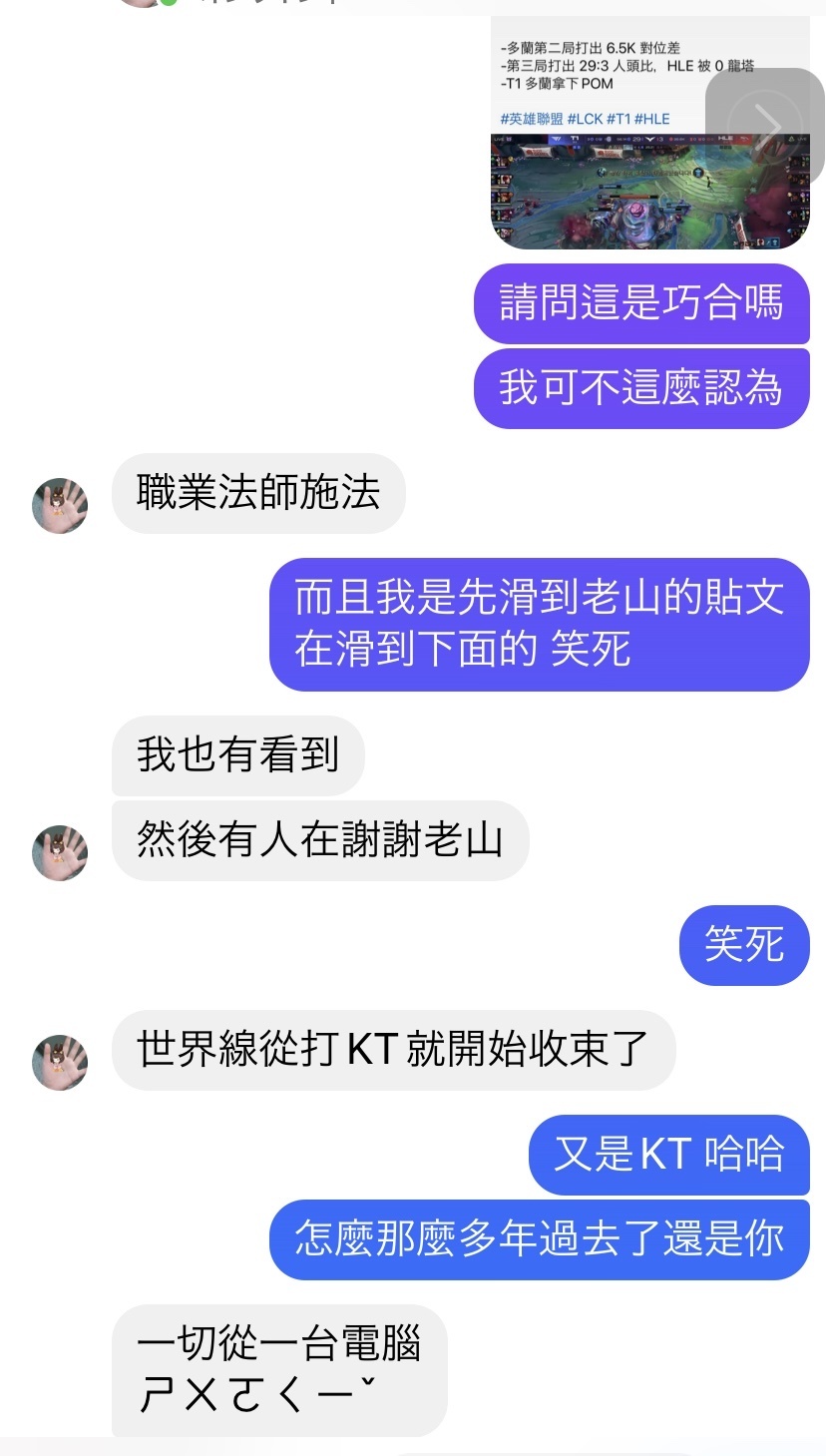This screenshot has width=826, height=1456.
Task: Open sender avatar beside 世界線從打KT message
Action: (60, 1062)
